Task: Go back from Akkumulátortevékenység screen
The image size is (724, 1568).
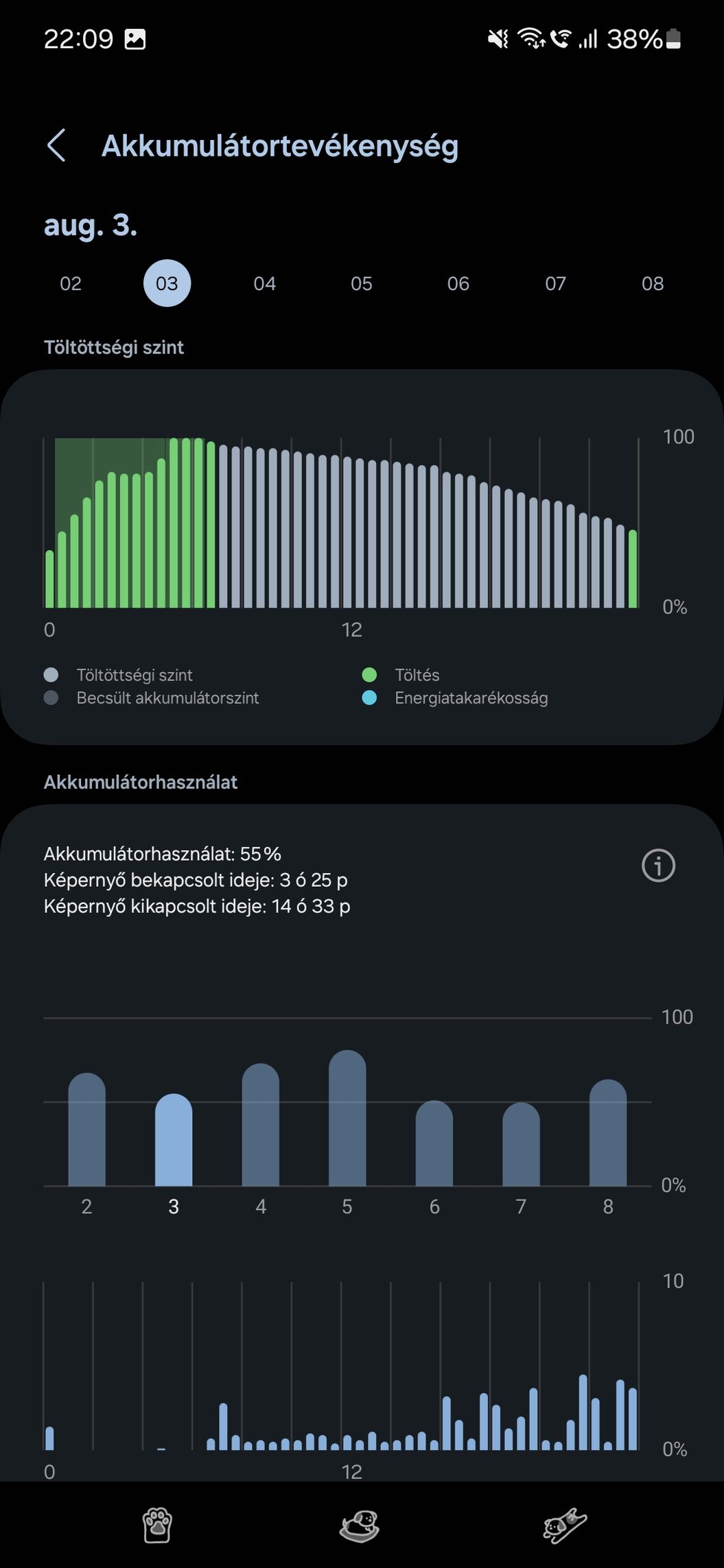Action: pos(56,145)
